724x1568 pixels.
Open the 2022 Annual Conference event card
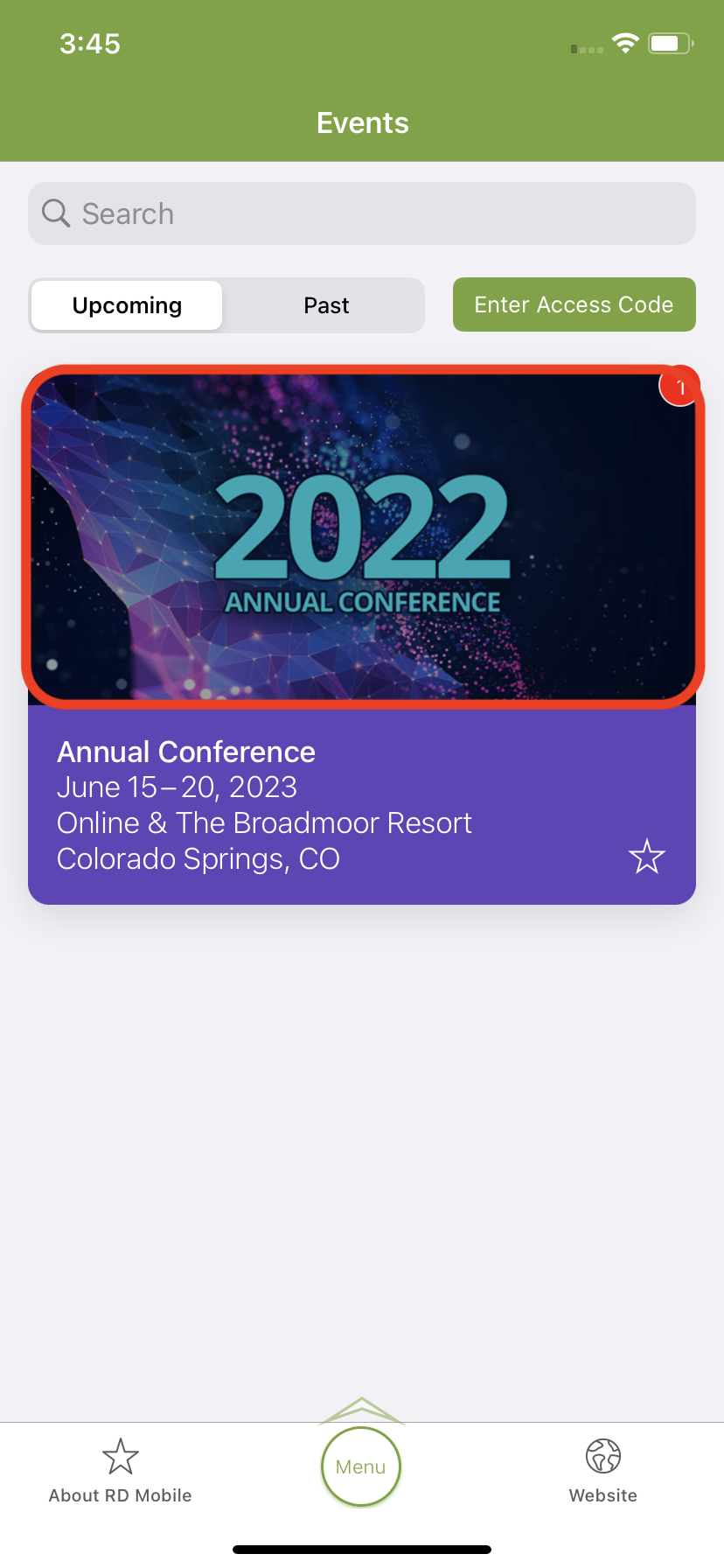coord(362,535)
